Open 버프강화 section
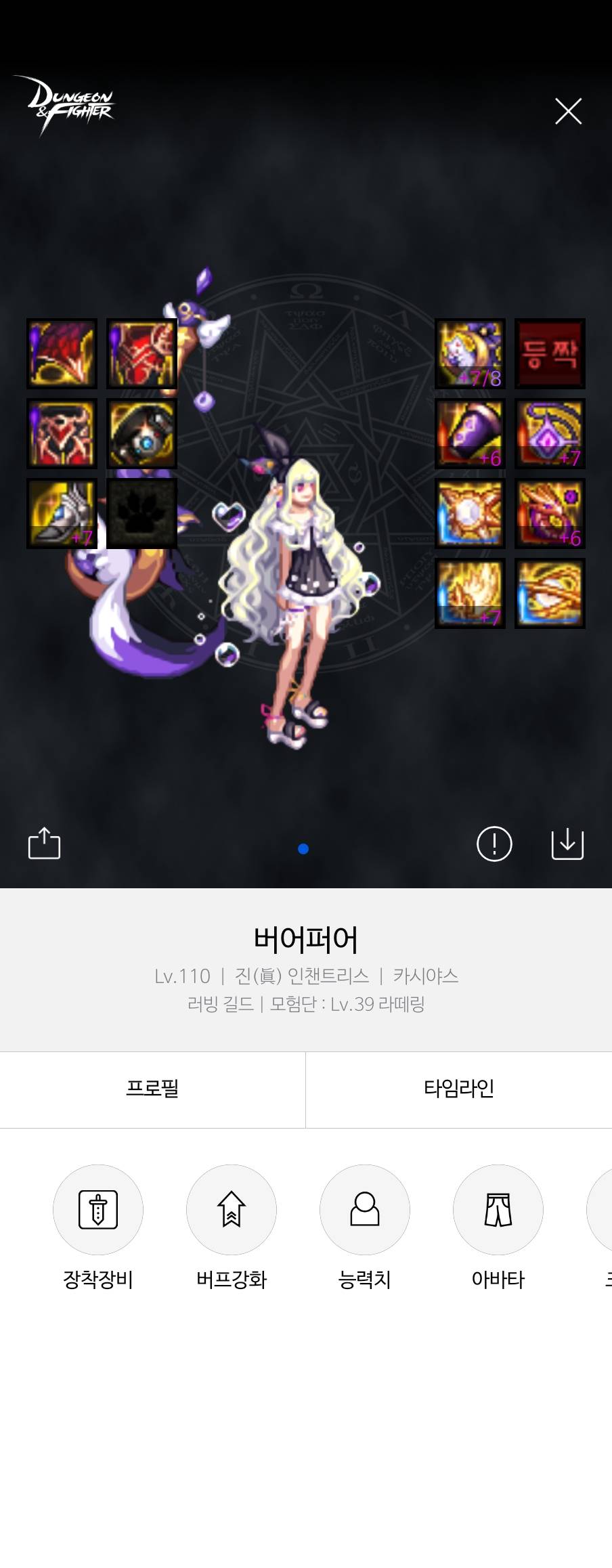The height and width of the screenshot is (1568, 612). (232, 1209)
